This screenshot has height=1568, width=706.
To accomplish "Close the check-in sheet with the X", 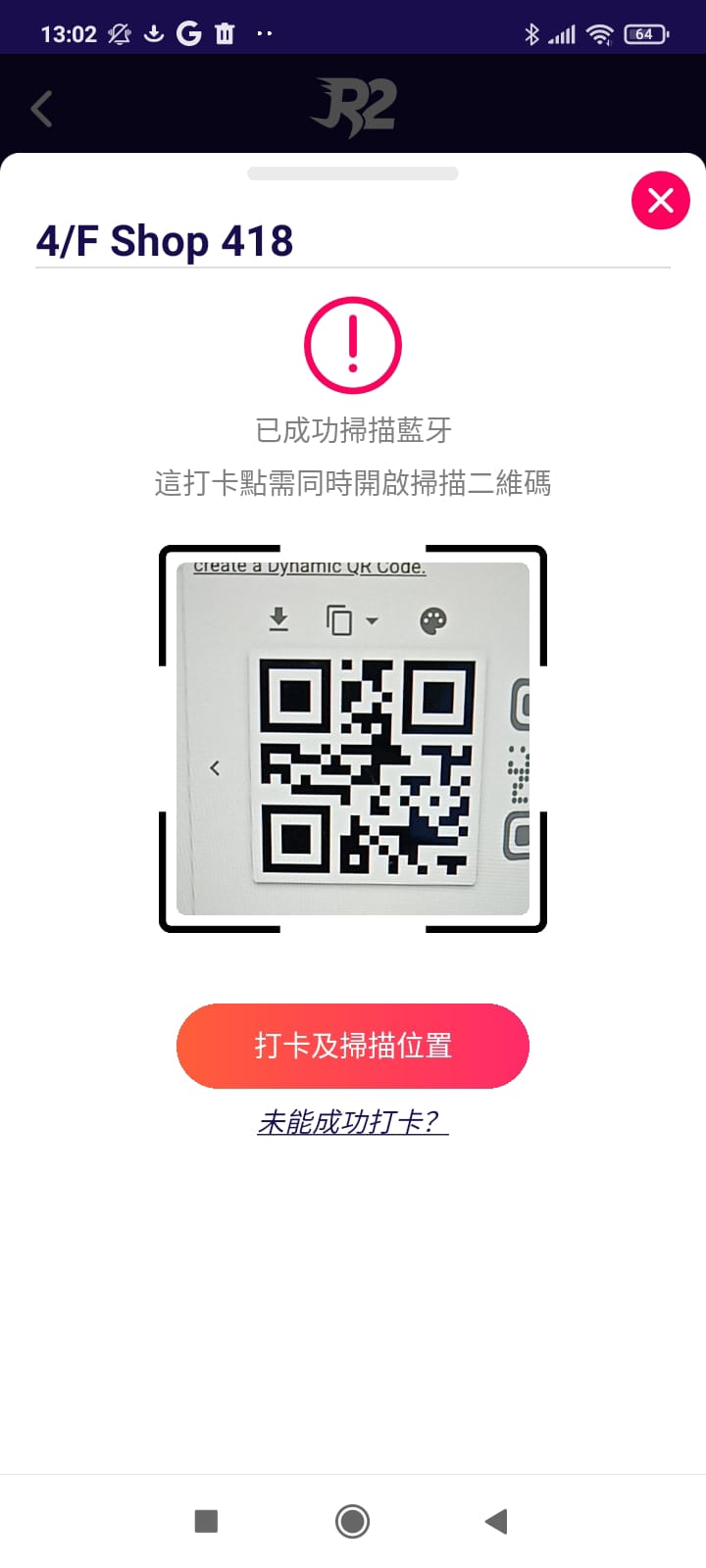I will click(660, 201).
